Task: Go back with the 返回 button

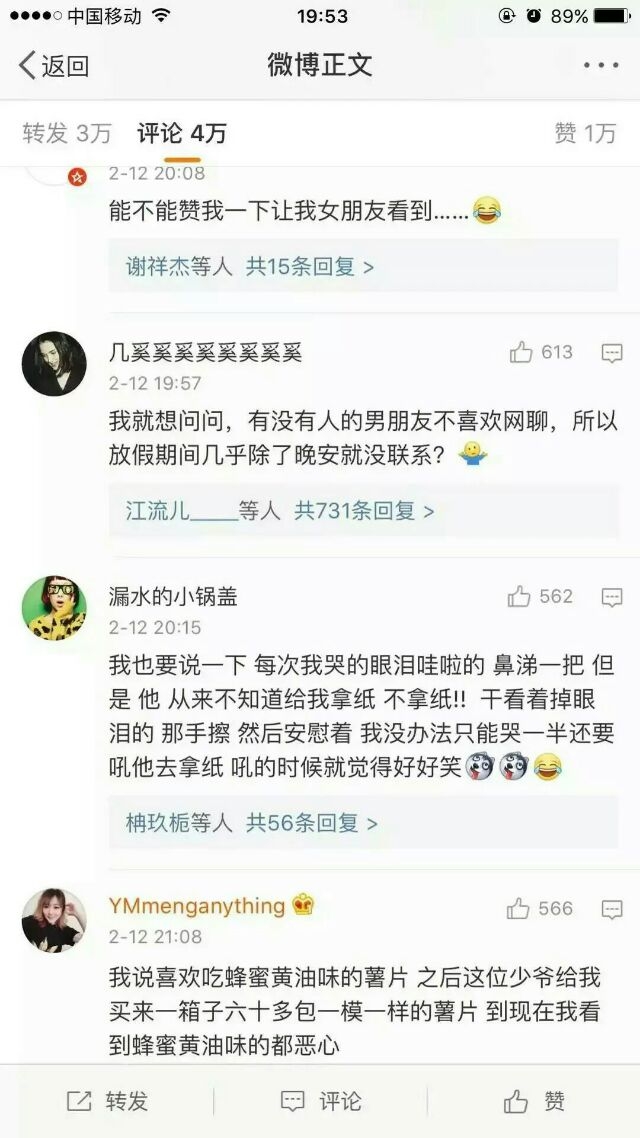Action: pyautogui.click(x=53, y=65)
